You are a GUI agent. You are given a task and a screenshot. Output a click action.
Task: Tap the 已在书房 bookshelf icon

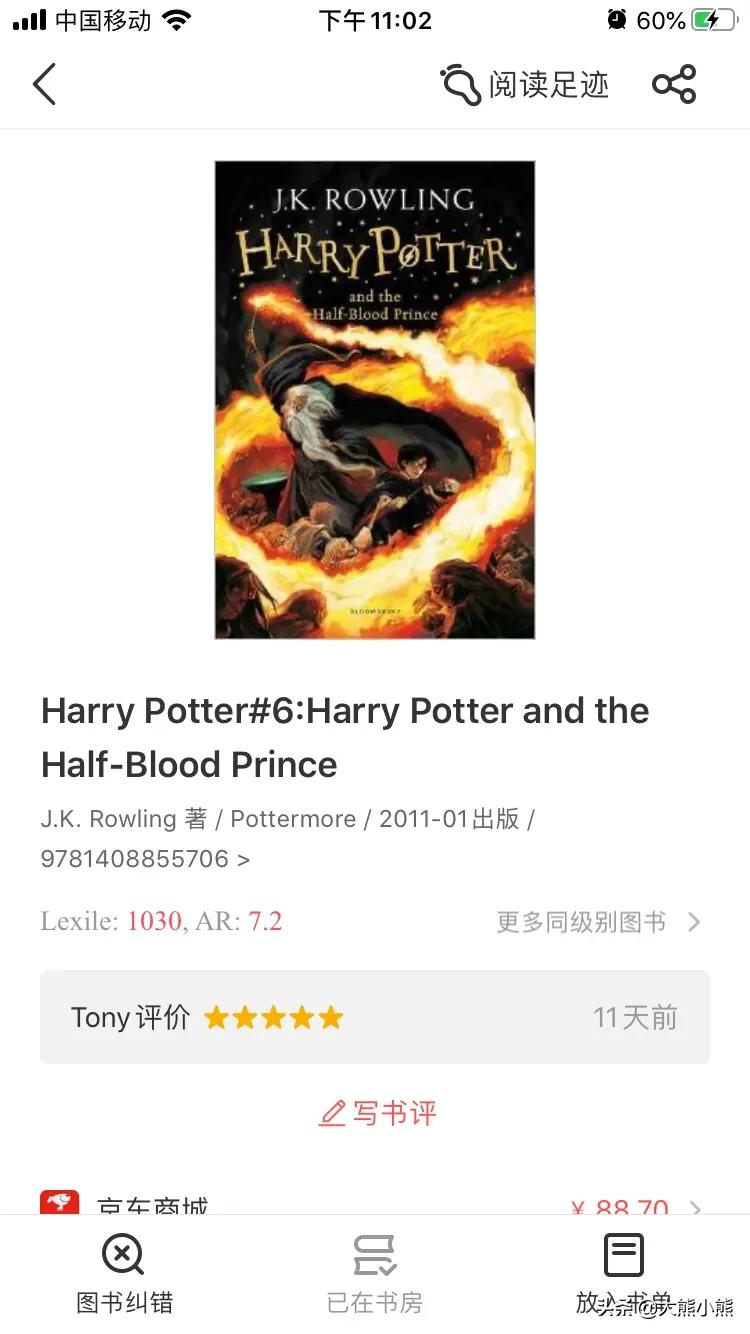374,1254
